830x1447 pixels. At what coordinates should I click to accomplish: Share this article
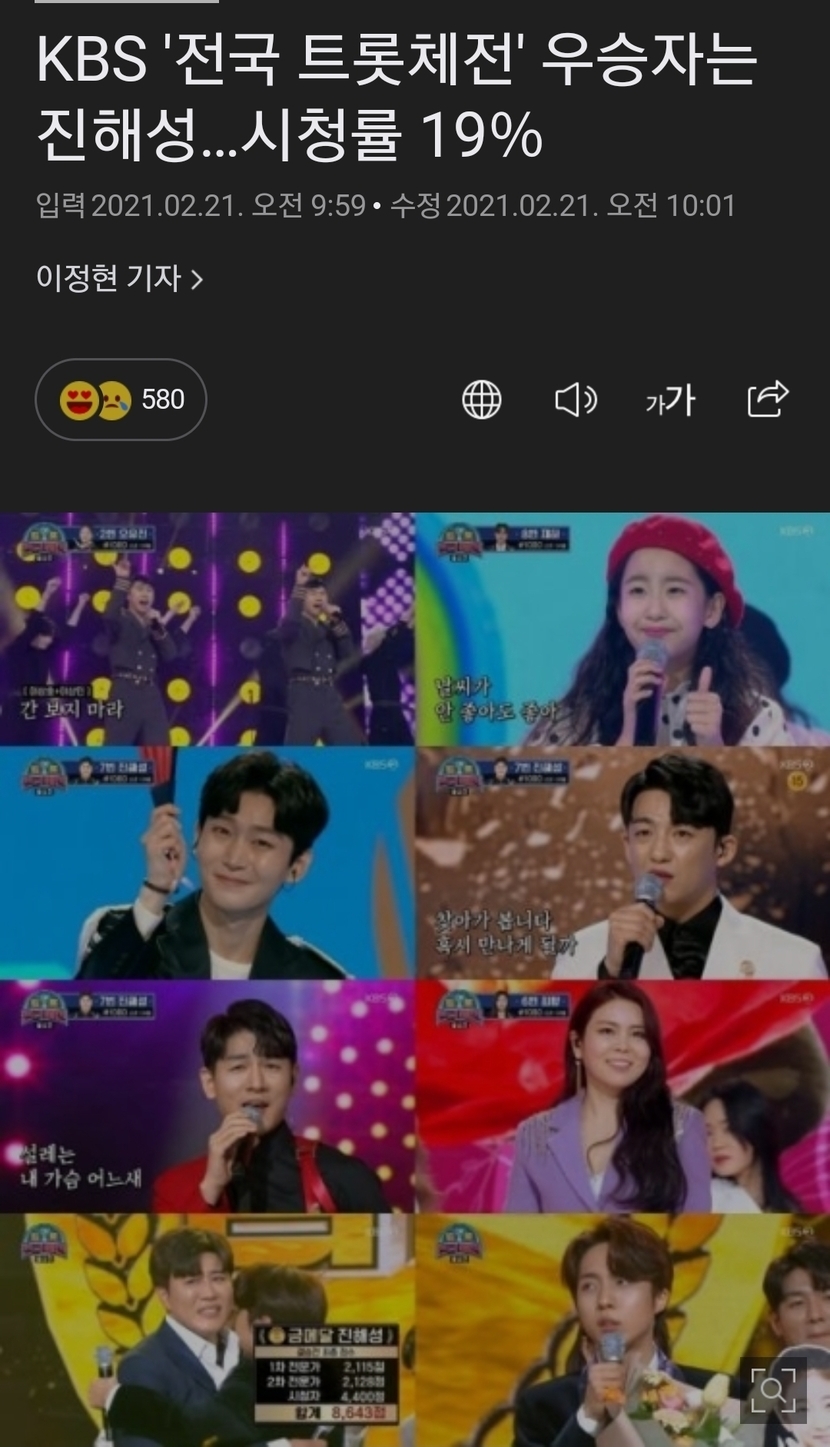coord(768,399)
